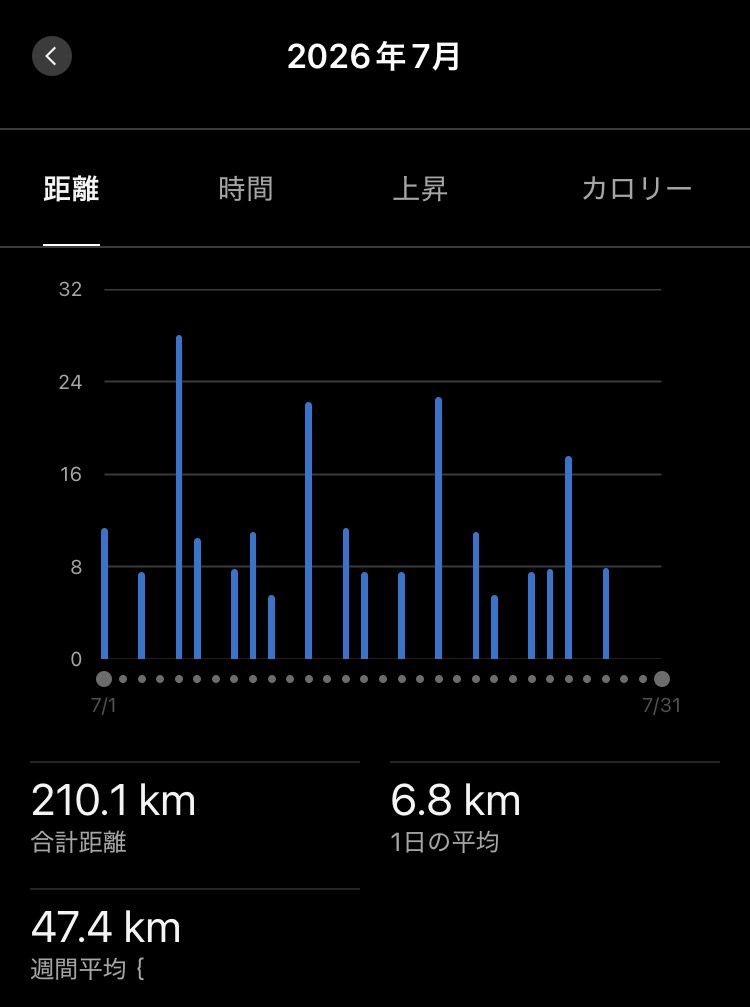Go back using the arrow button
750x1007 pixels.
(52, 57)
